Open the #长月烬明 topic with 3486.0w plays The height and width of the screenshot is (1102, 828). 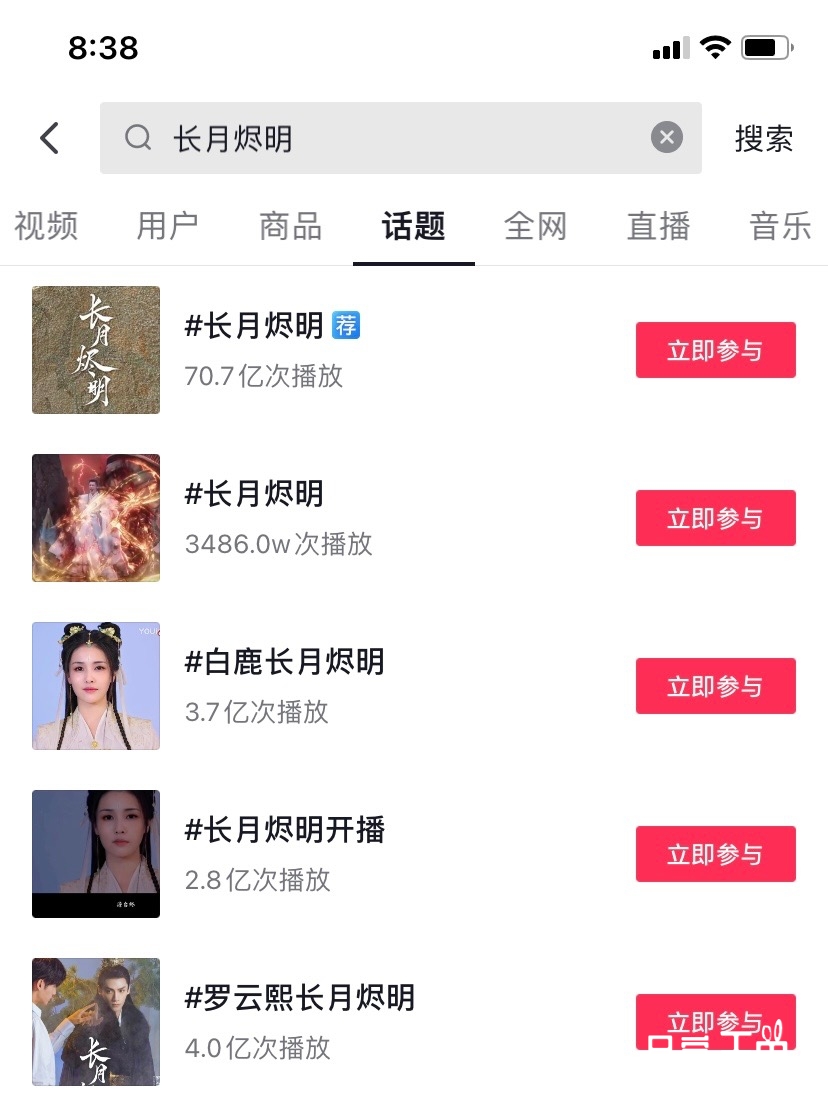255,494
